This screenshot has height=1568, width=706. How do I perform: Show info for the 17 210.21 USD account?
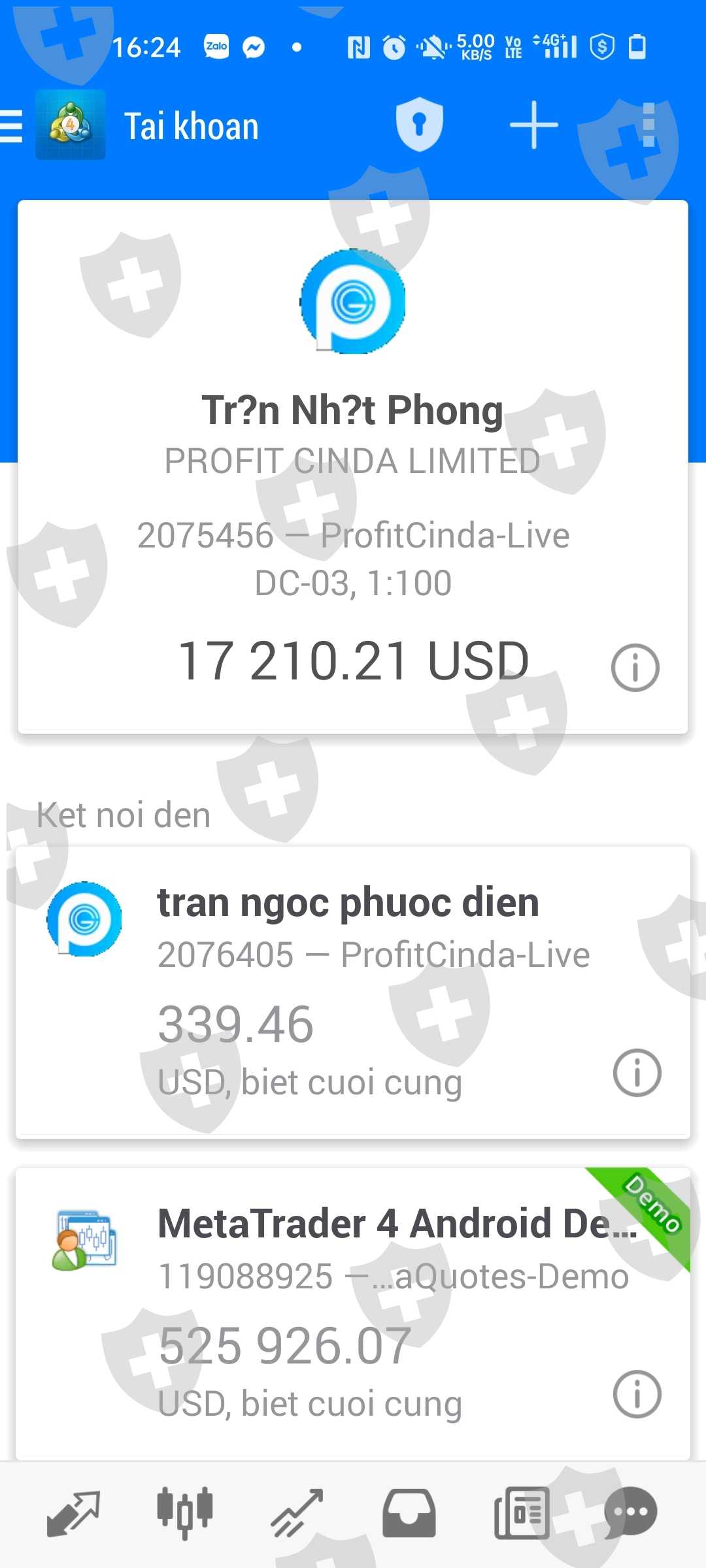coord(635,667)
